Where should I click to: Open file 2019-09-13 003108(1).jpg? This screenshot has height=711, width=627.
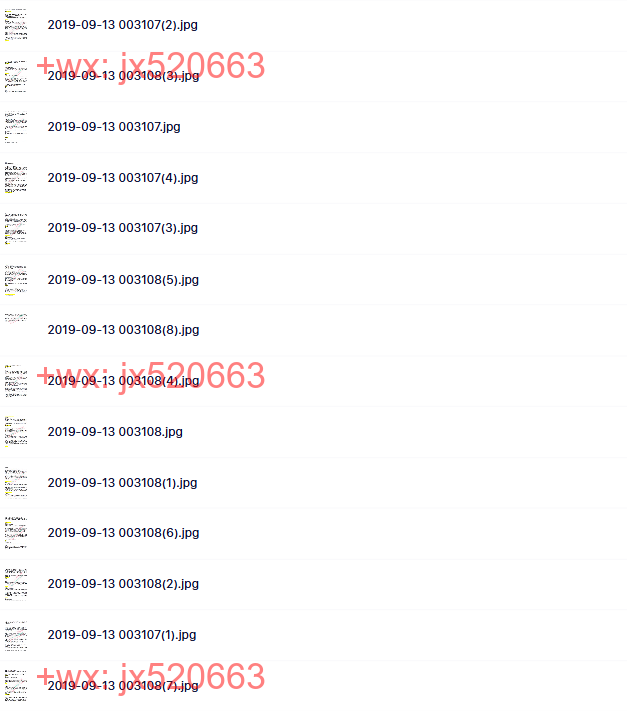click(x=122, y=482)
